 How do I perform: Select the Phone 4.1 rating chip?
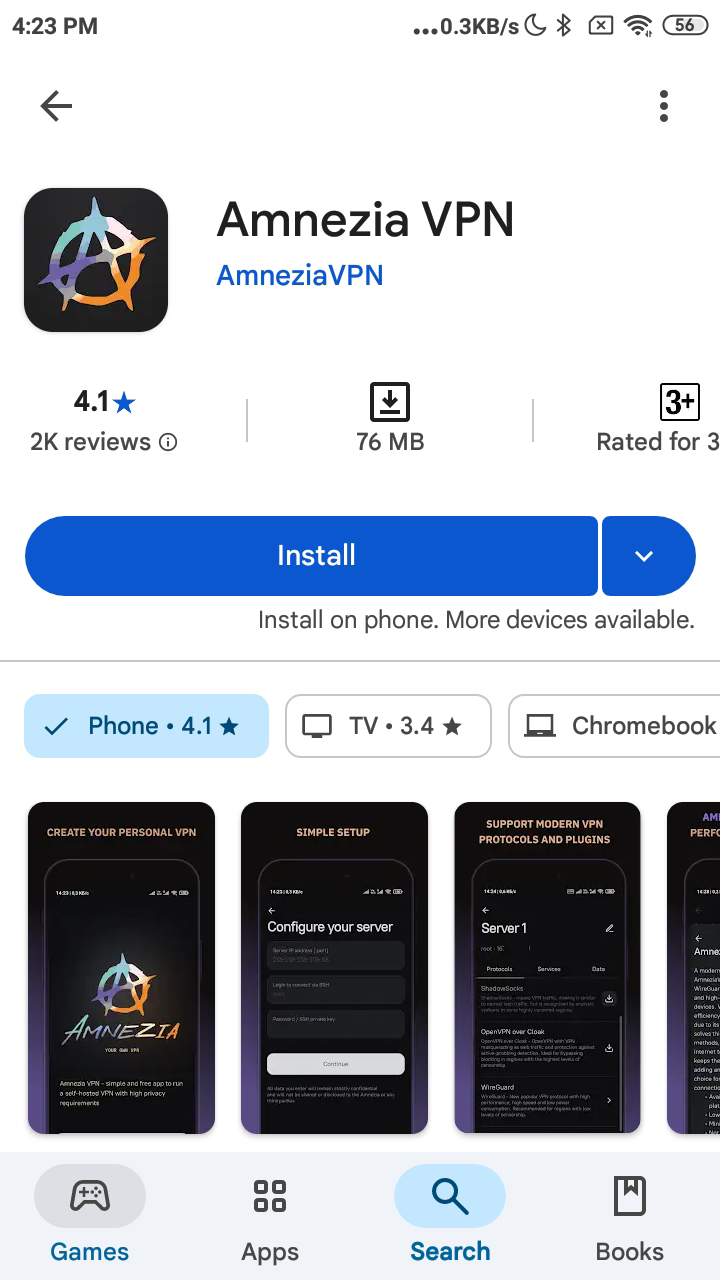pos(147,726)
